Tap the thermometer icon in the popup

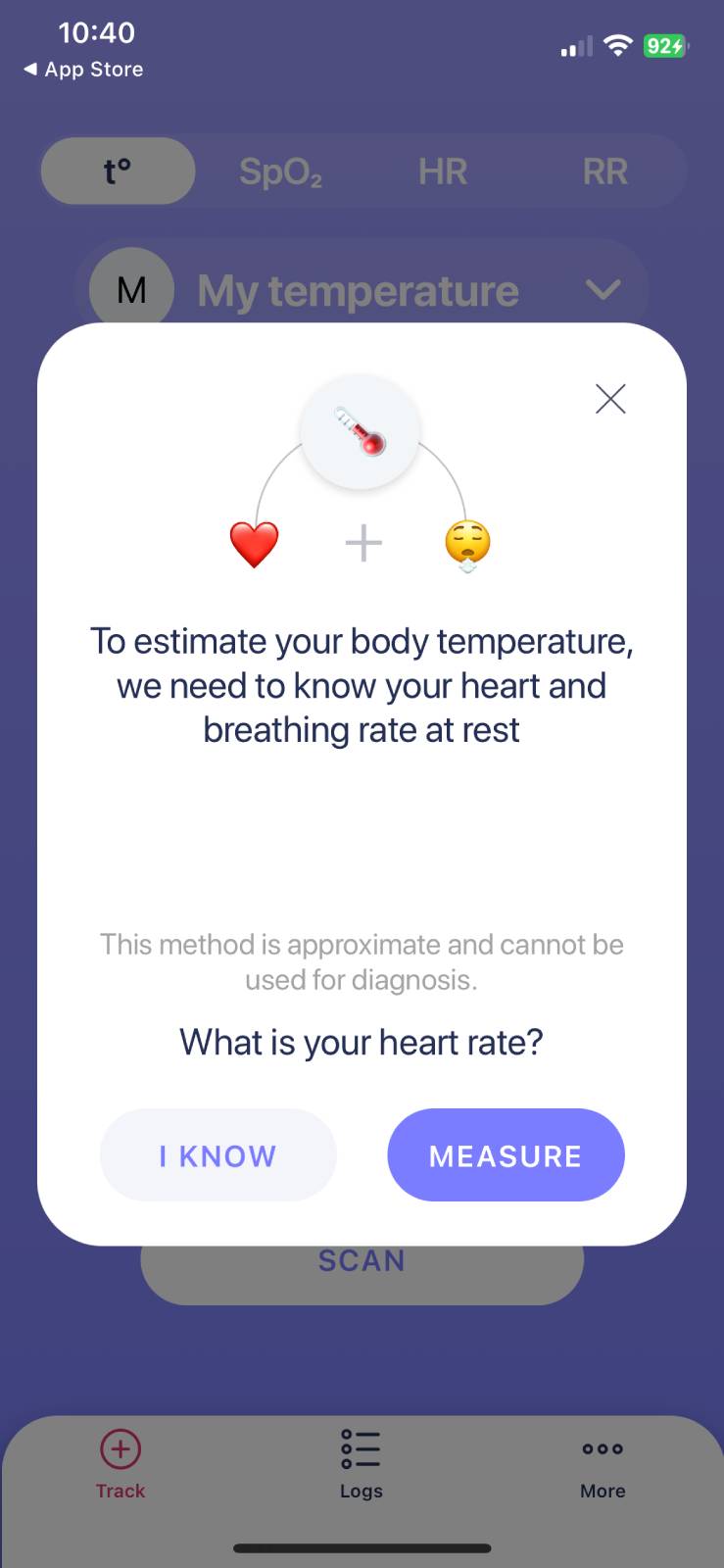(x=362, y=431)
